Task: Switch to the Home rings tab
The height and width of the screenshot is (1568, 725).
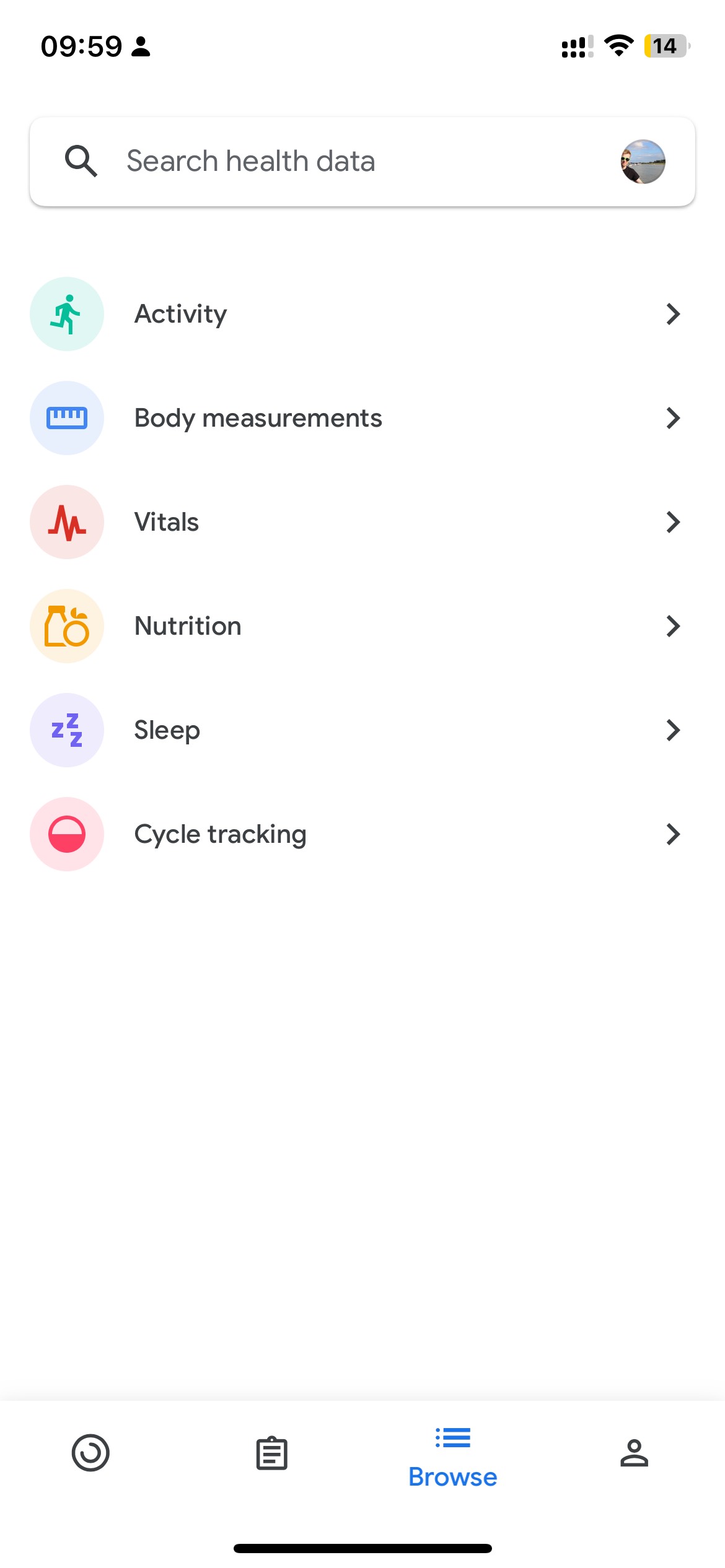Action: tap(90, 1453)
